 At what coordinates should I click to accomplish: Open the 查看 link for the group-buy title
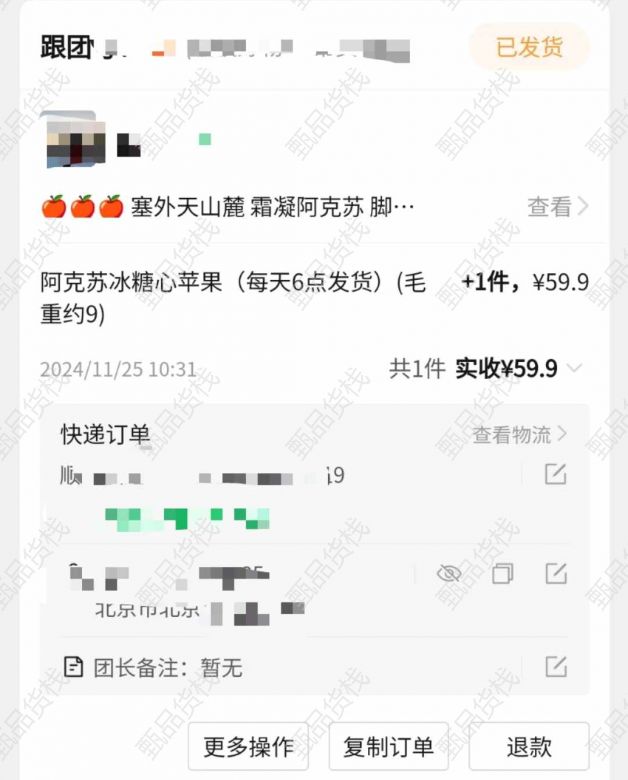[557, 207]
